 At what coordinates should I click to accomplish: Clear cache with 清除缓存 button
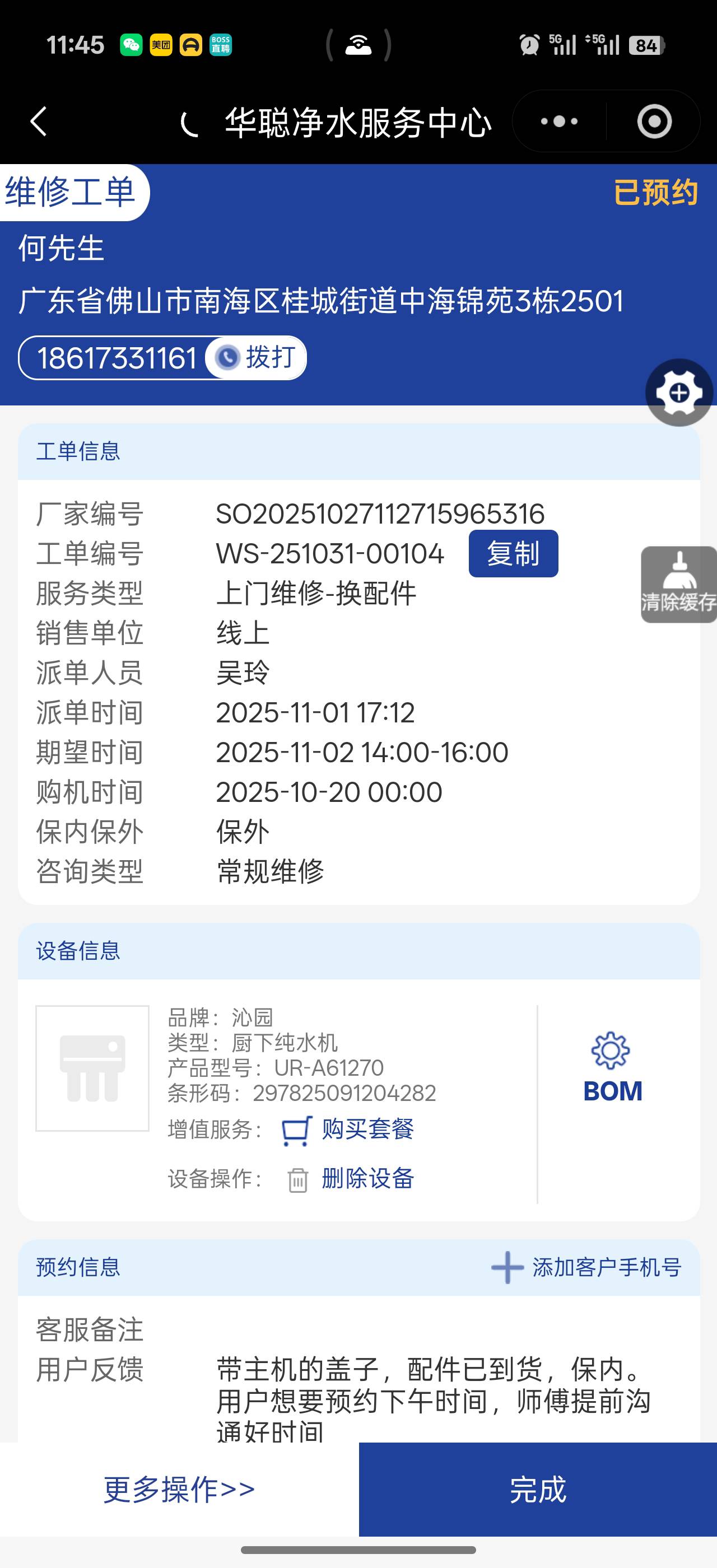pyautogui.click(x=679, y=584)
